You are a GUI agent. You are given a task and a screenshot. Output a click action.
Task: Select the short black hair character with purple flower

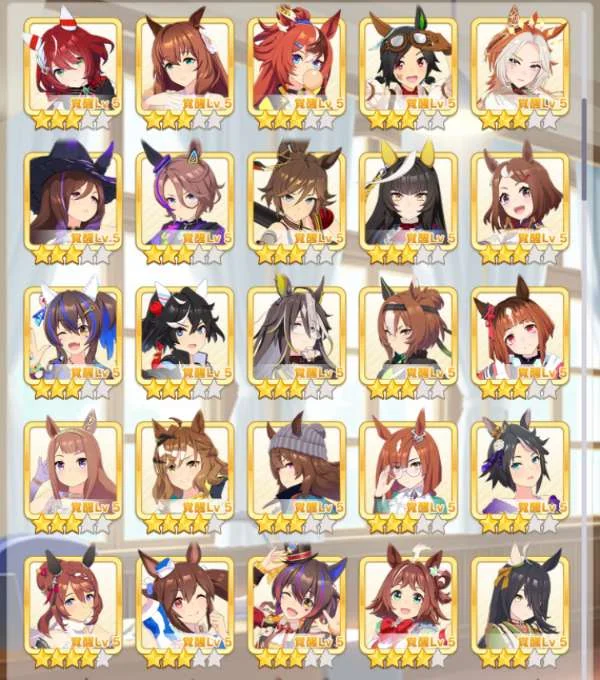pyautogui.click(x=519, y=470)
